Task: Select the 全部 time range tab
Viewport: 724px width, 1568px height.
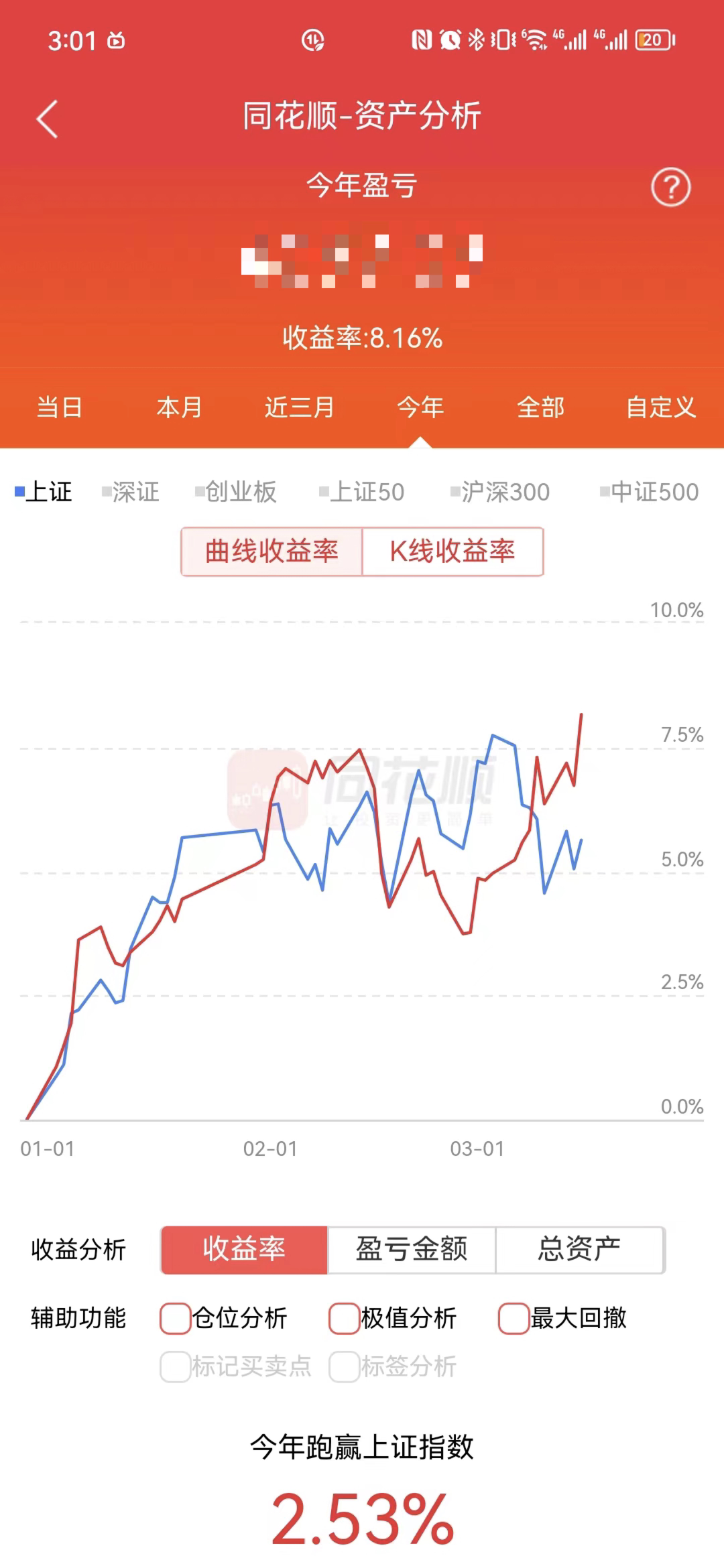Action: point(540,407)
